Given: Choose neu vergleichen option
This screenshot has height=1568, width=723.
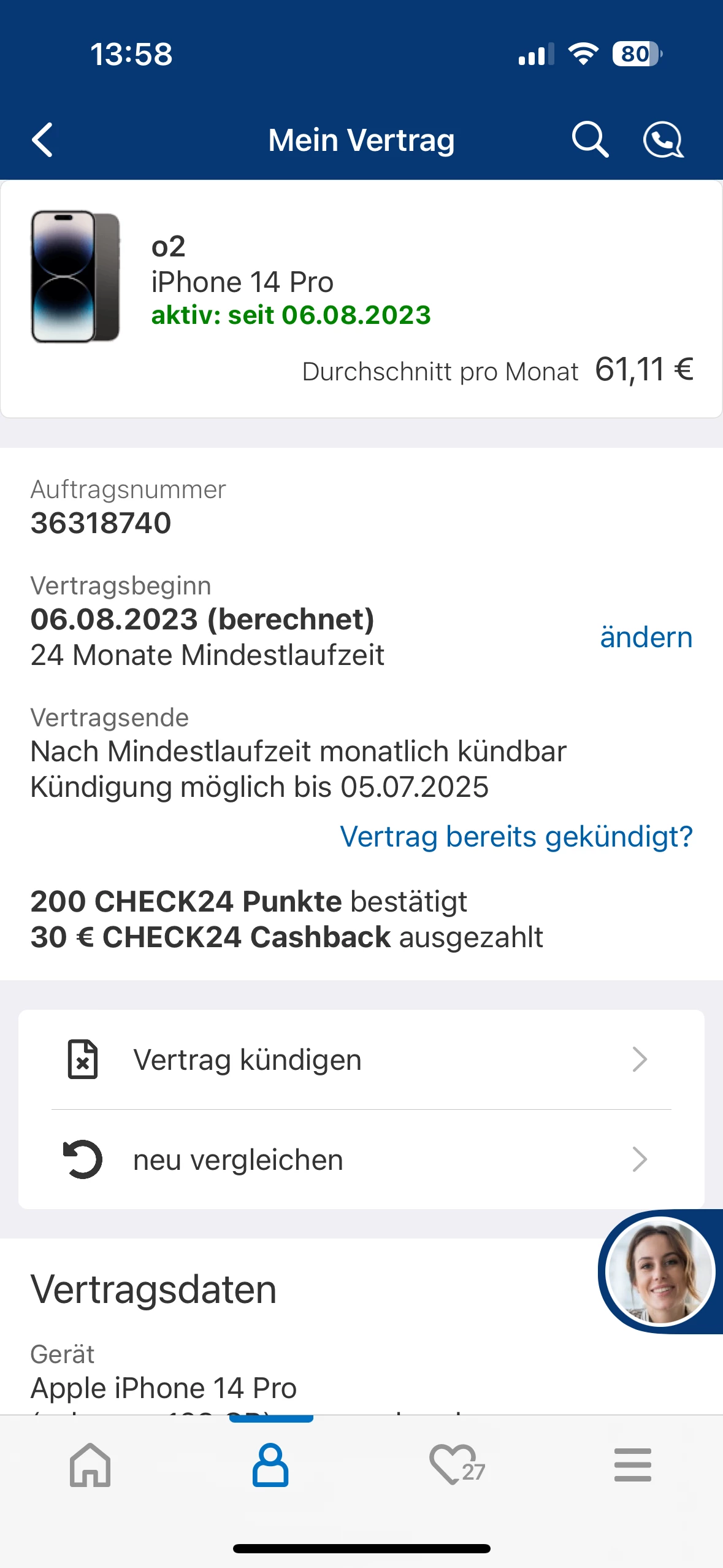Looking at the screenshot, I should coord(361,1159).
